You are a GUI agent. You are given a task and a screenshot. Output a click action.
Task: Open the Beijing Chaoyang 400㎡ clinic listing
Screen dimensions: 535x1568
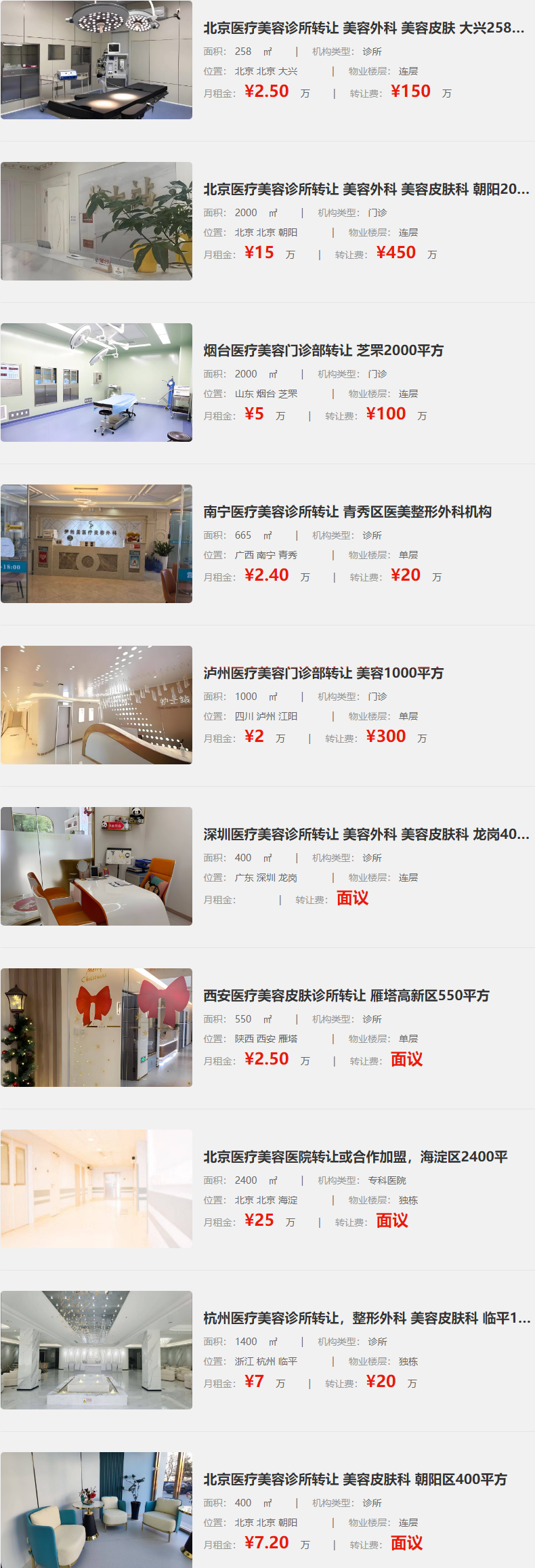tap(355, 1480)
